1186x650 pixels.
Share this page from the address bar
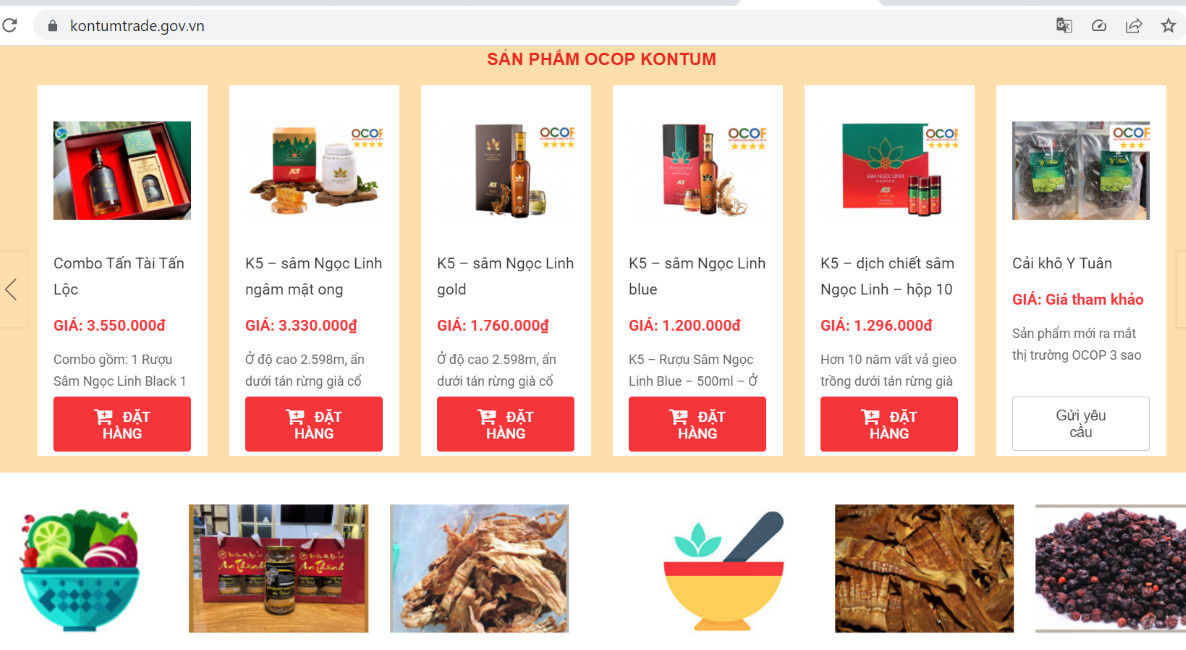1134,26
